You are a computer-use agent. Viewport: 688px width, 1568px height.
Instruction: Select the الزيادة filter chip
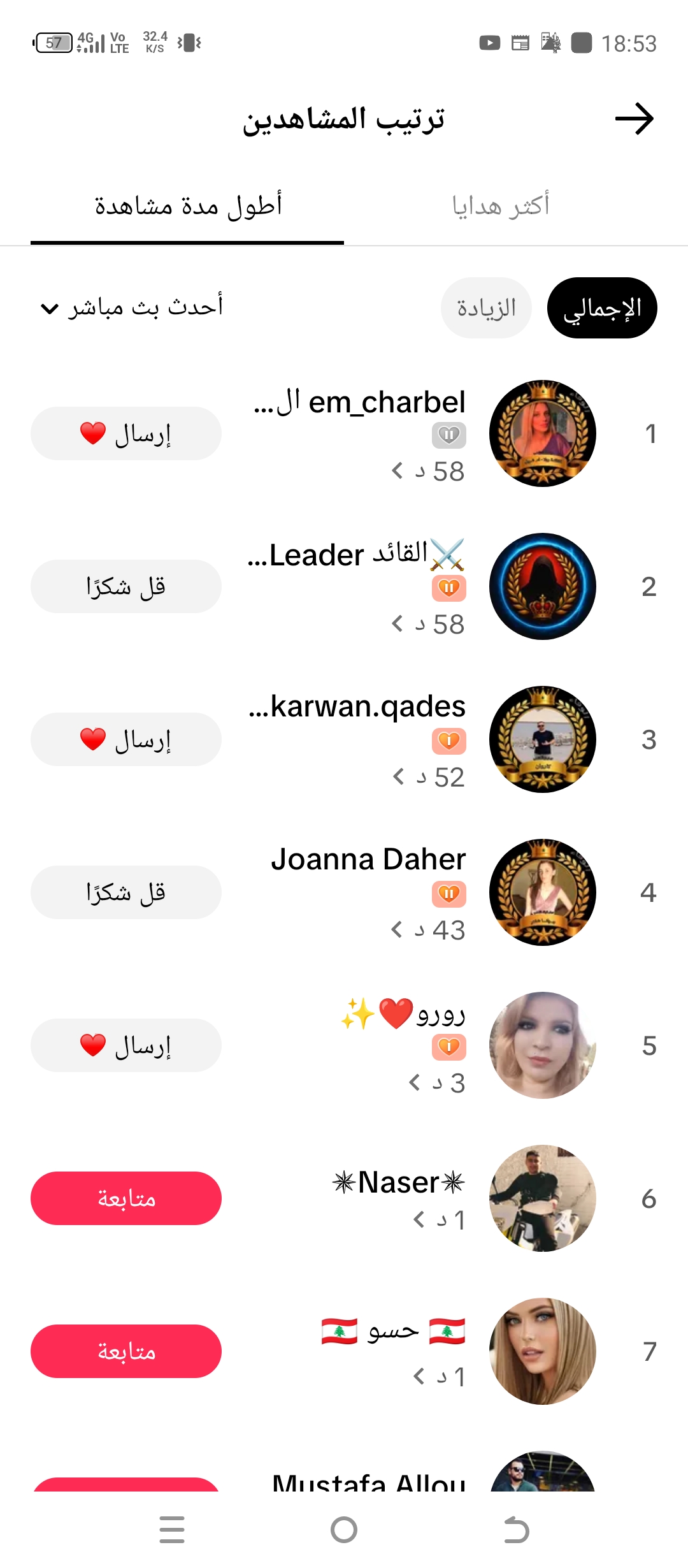486,308
